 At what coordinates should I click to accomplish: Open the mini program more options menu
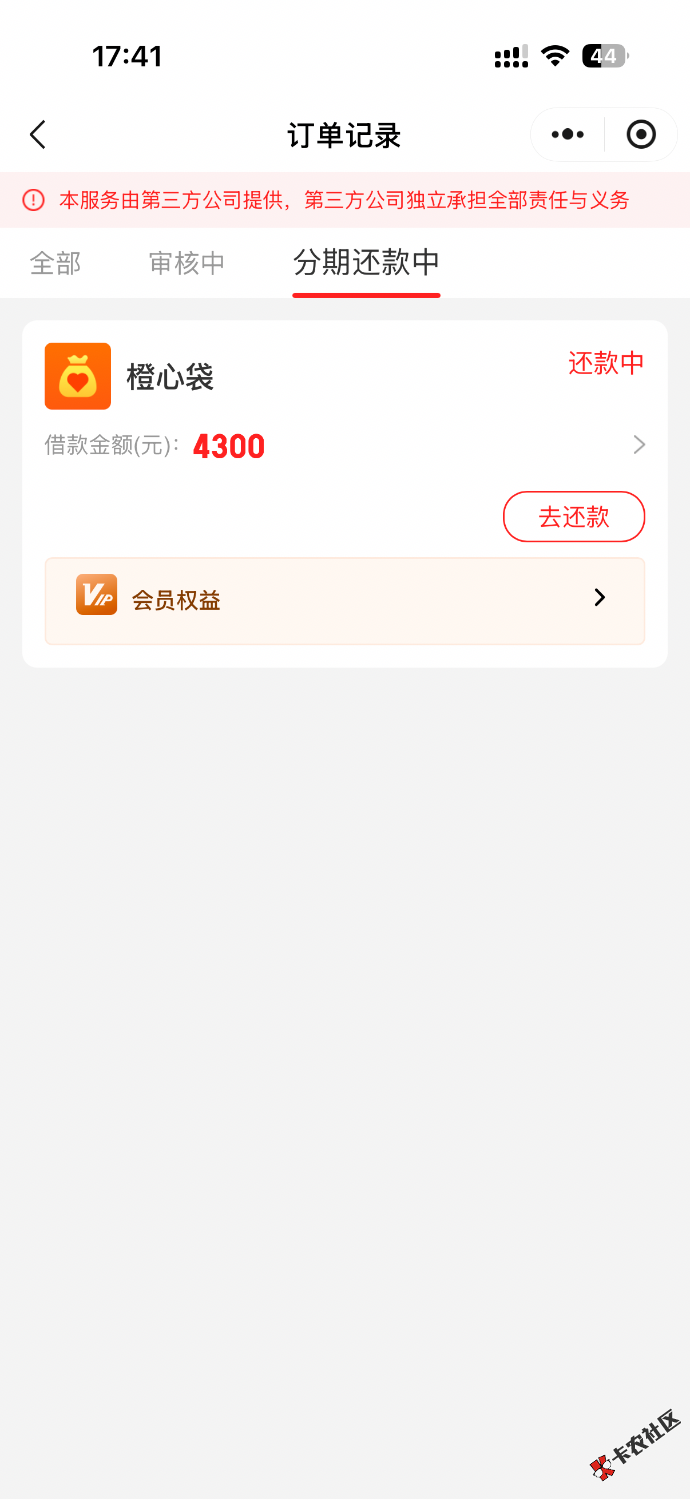coord(568,134)
